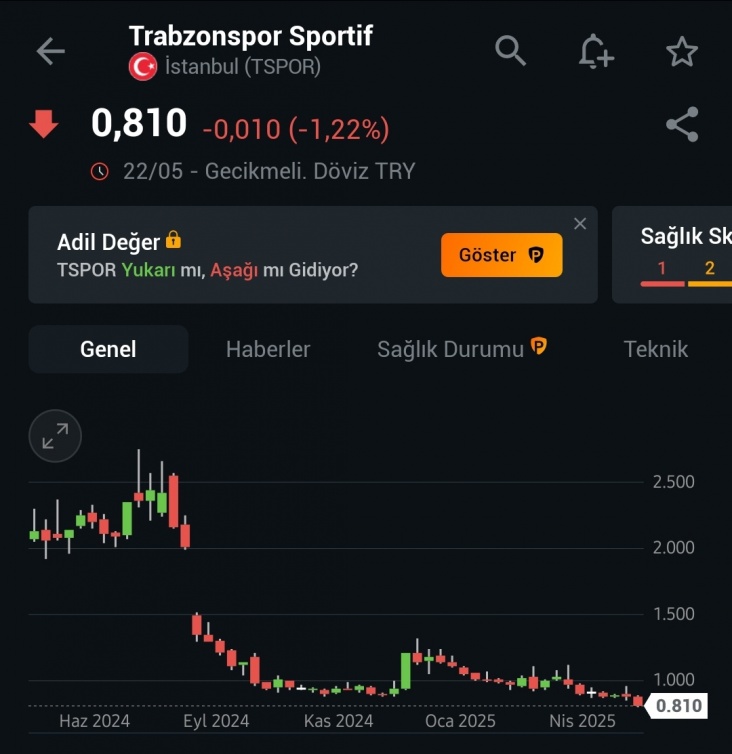
Task: Share this stock page
Action: tap(682, 125)
